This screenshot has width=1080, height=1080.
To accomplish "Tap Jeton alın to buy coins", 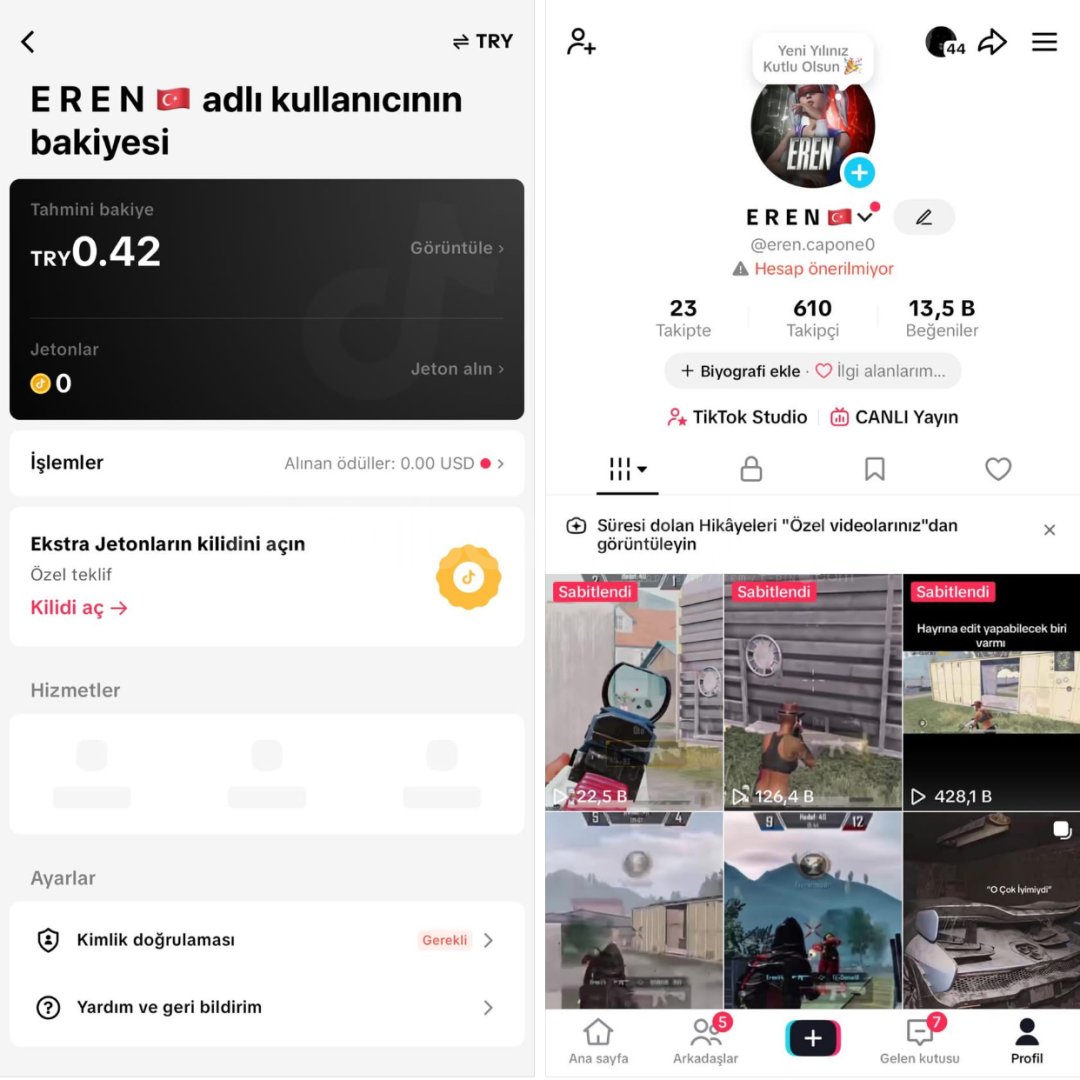I will (456, 369).
